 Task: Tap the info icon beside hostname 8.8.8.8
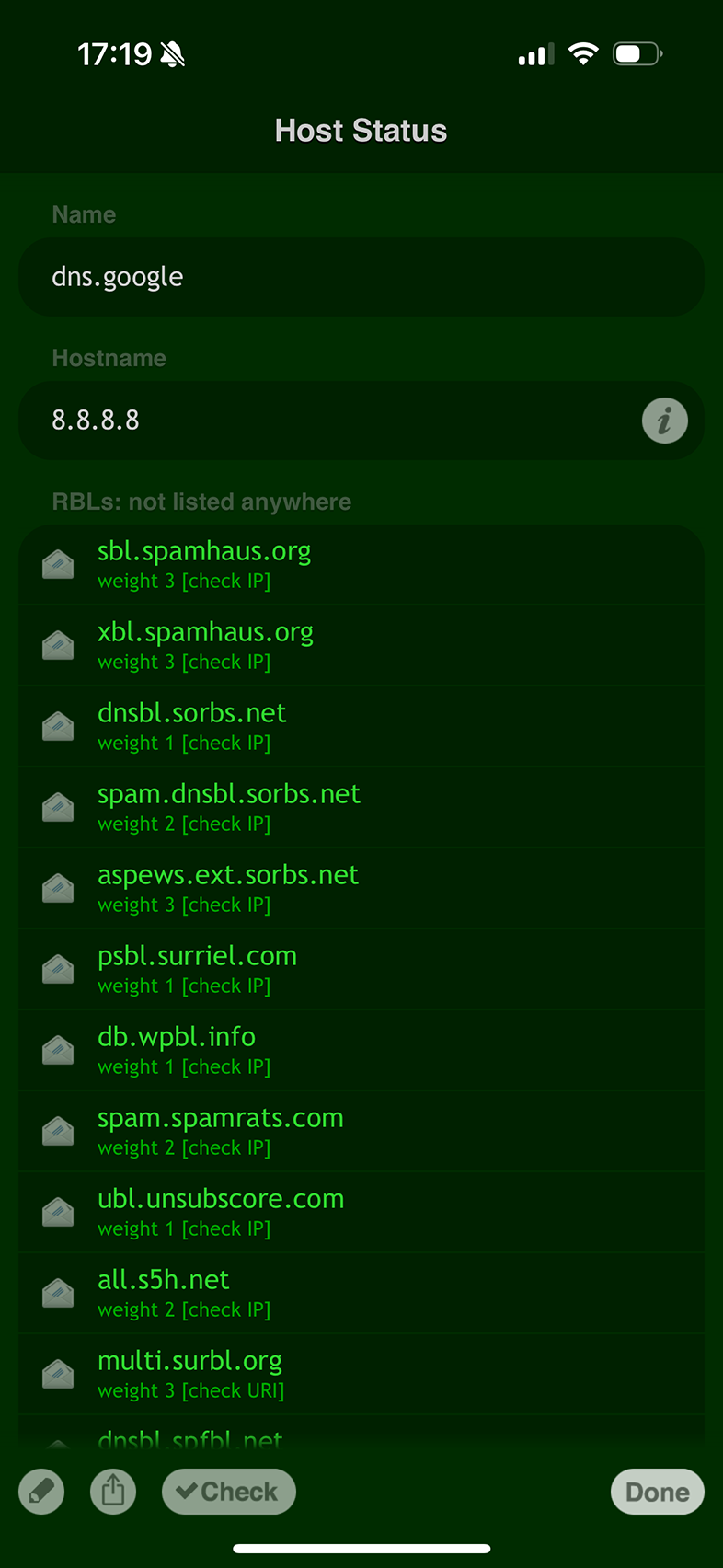tap(664, 421)
